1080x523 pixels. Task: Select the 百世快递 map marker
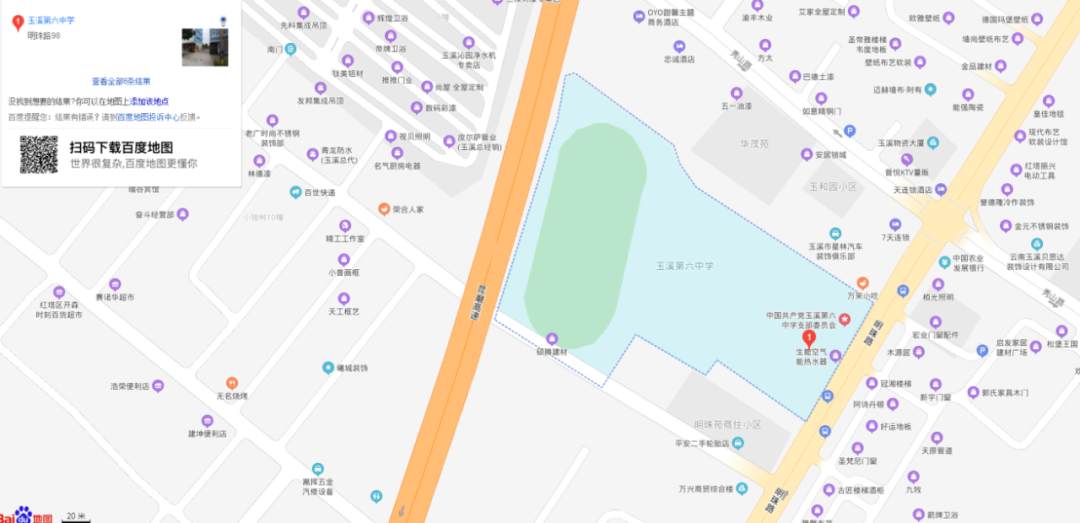(x=296, y=192)
